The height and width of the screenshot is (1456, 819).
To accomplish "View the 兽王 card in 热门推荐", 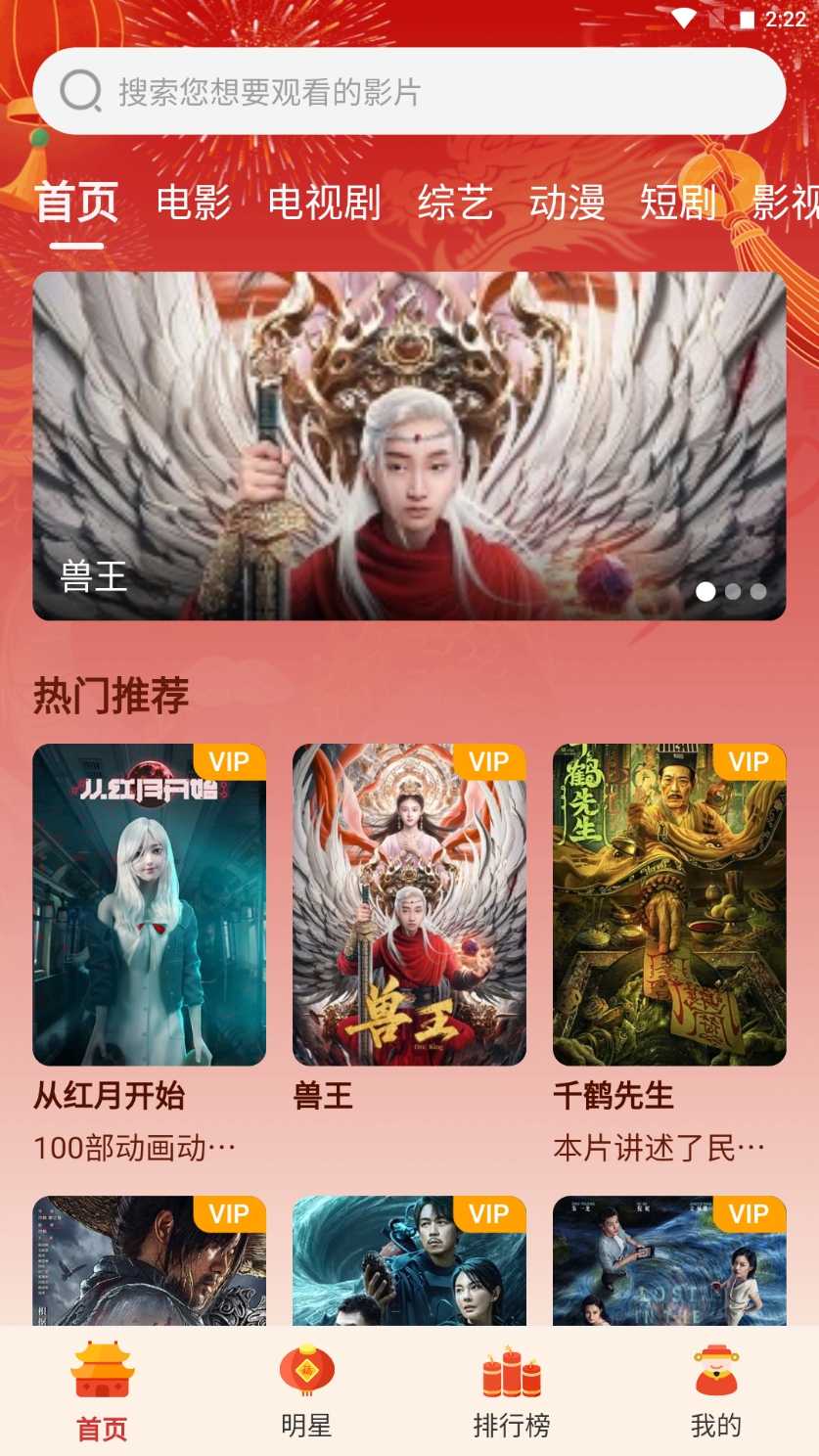I will tap(409, 905).
